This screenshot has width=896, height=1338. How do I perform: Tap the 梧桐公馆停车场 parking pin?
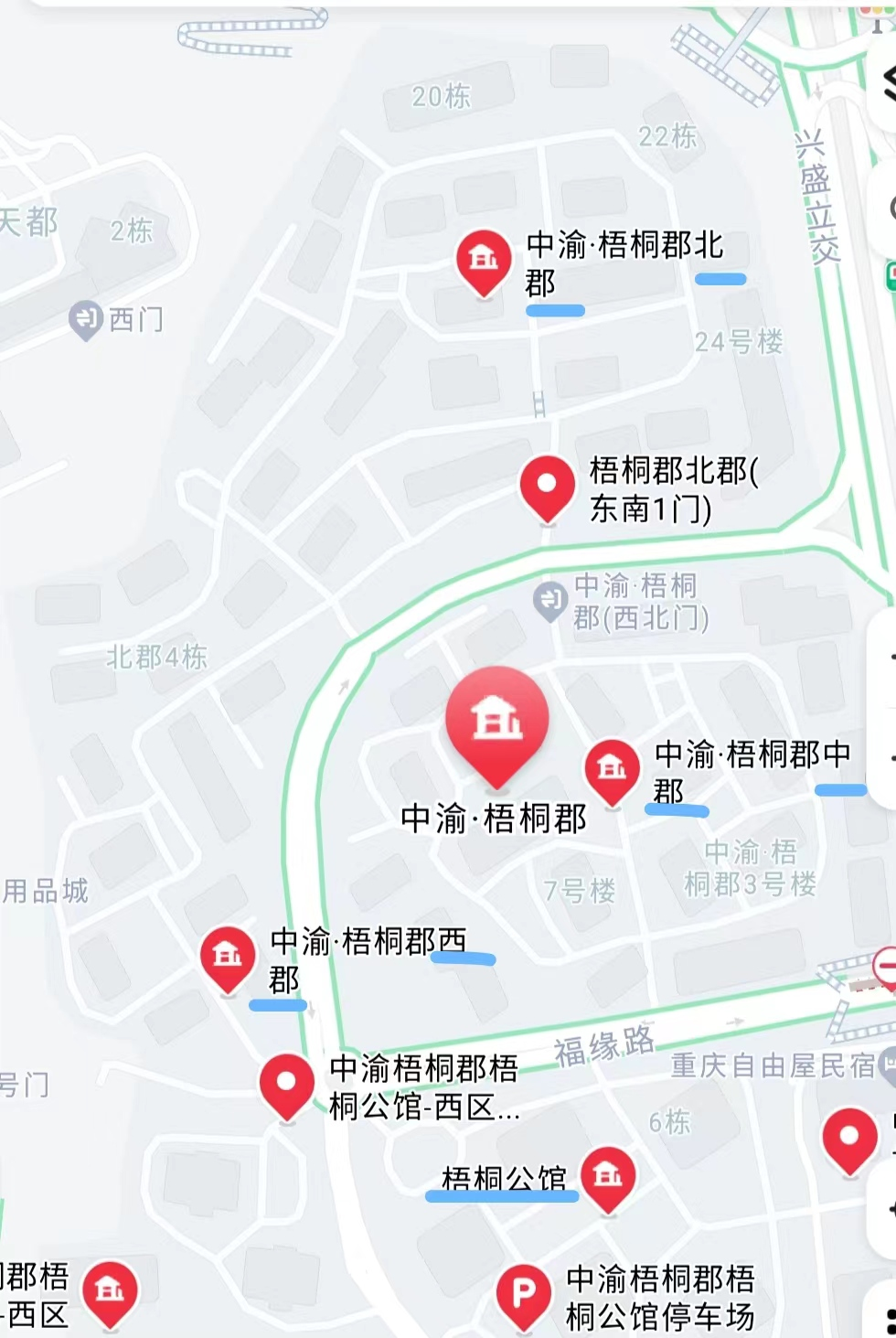(523, 1294)
